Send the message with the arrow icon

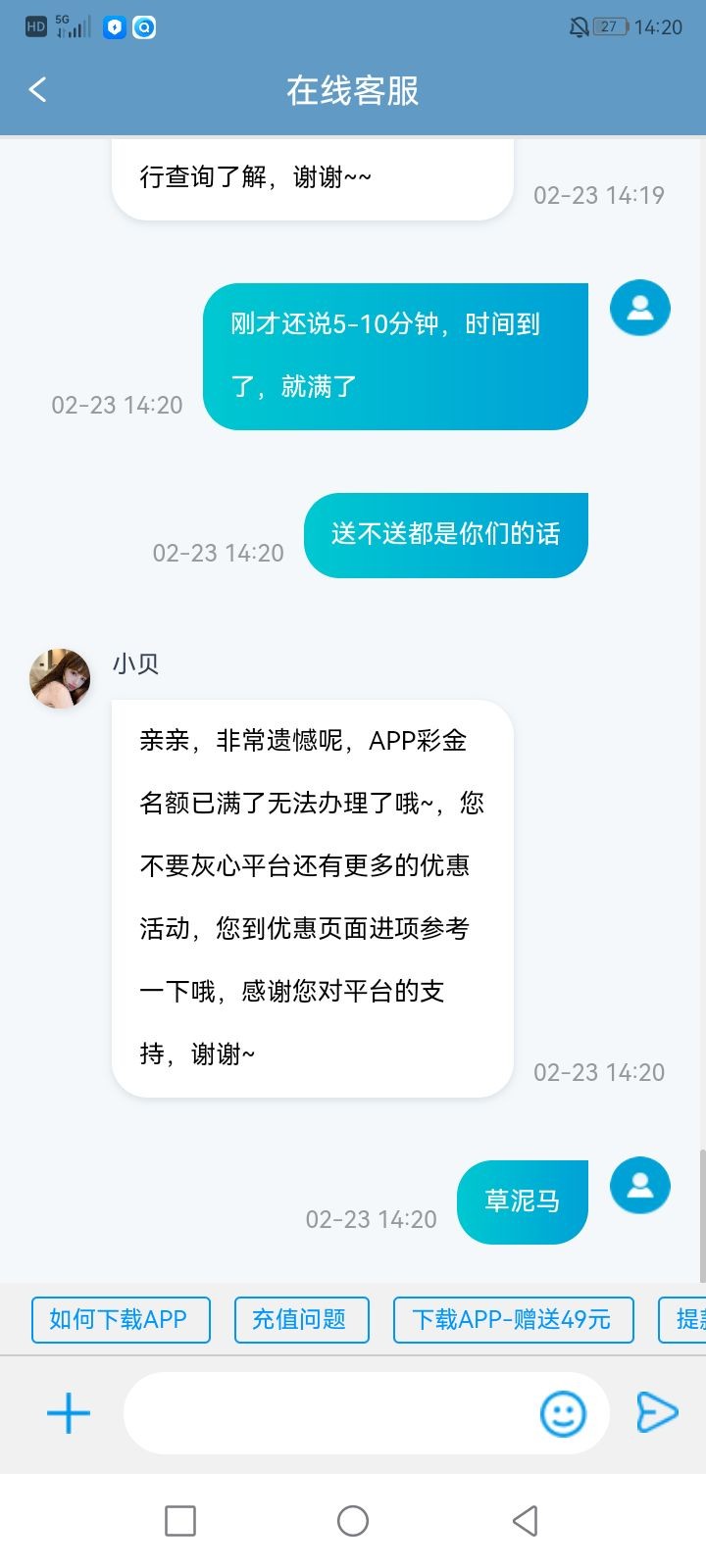656,1412
